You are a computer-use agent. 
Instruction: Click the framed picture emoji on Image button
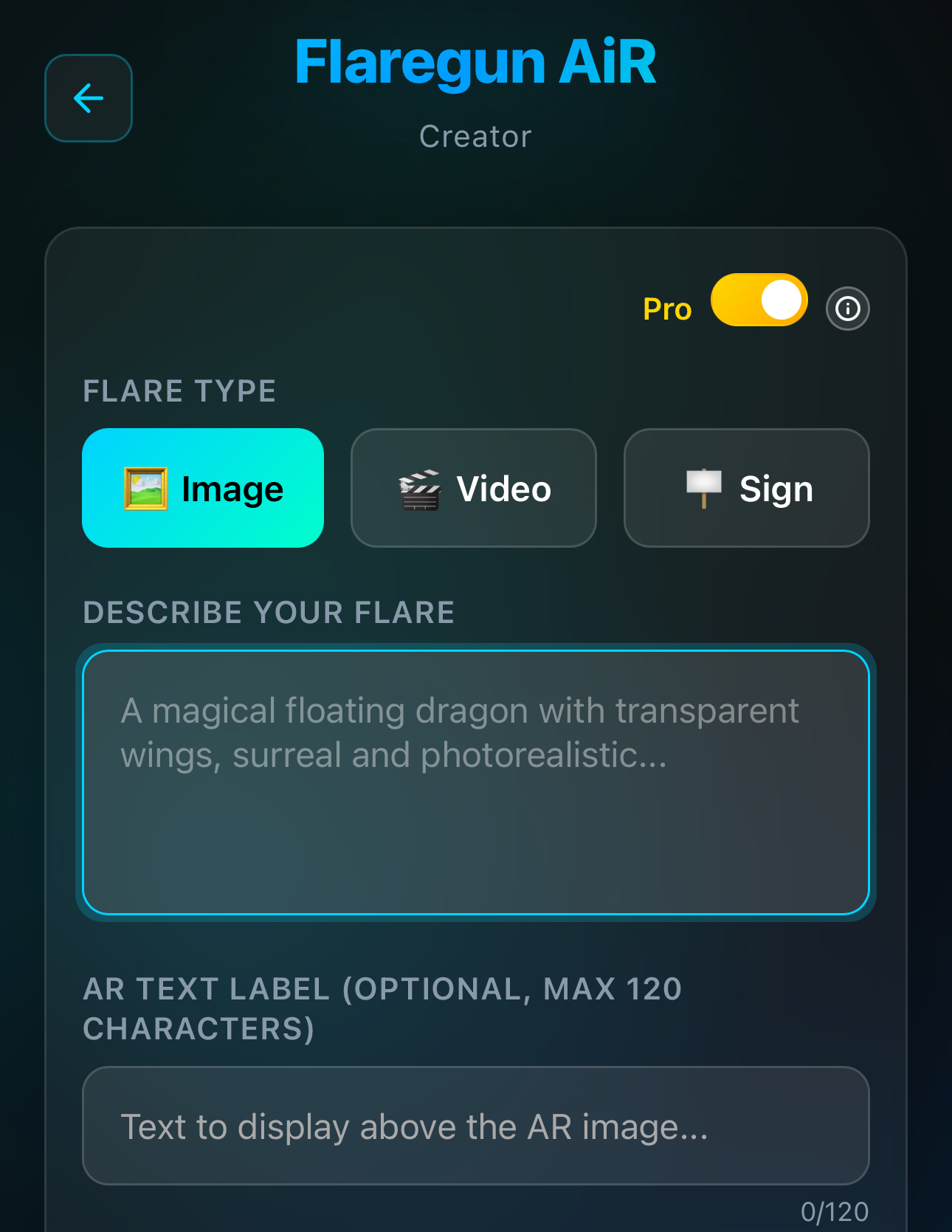(x=146, y=488)
